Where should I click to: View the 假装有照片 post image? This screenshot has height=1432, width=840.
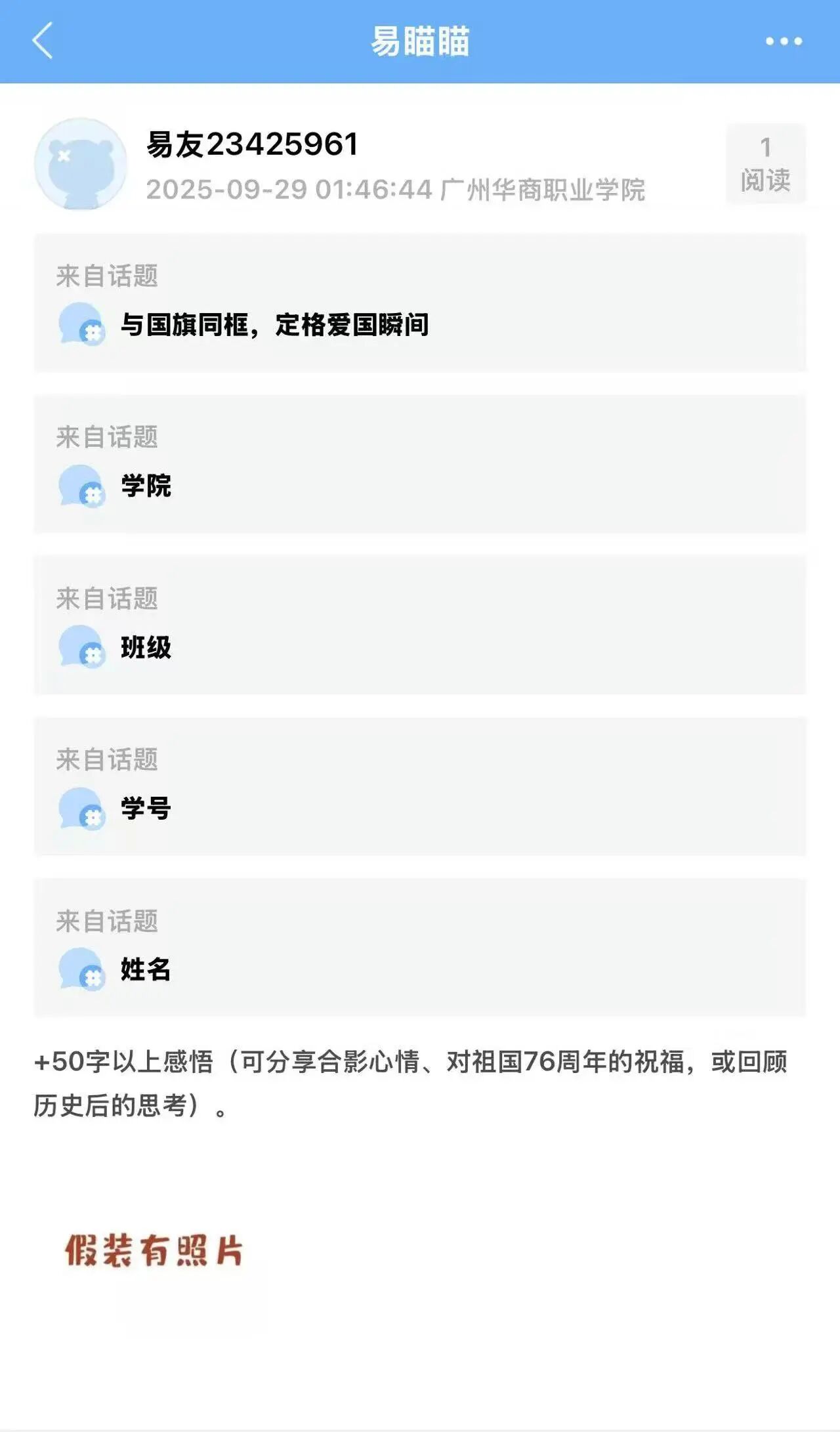[x=154, y=1250]
